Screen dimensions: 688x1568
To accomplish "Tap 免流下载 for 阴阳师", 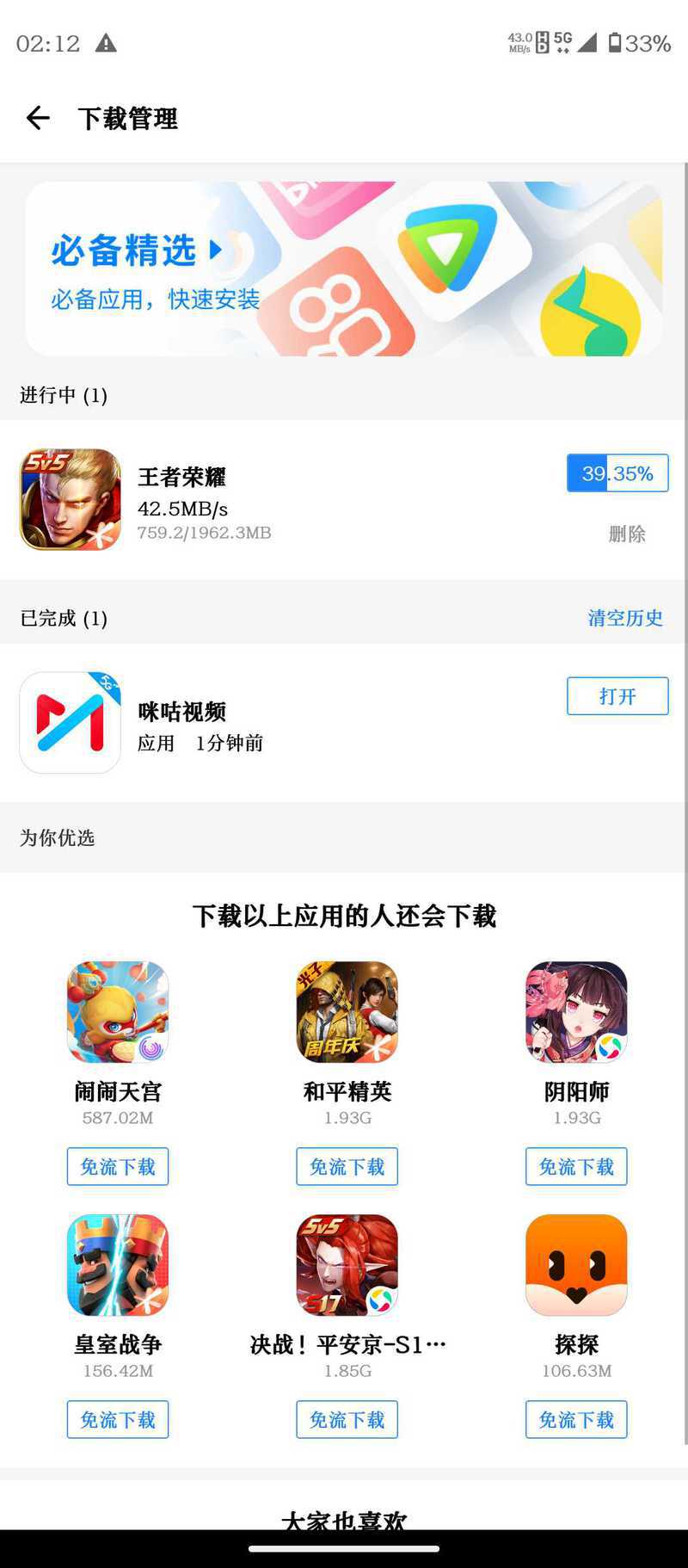I will pos(576,1166).
